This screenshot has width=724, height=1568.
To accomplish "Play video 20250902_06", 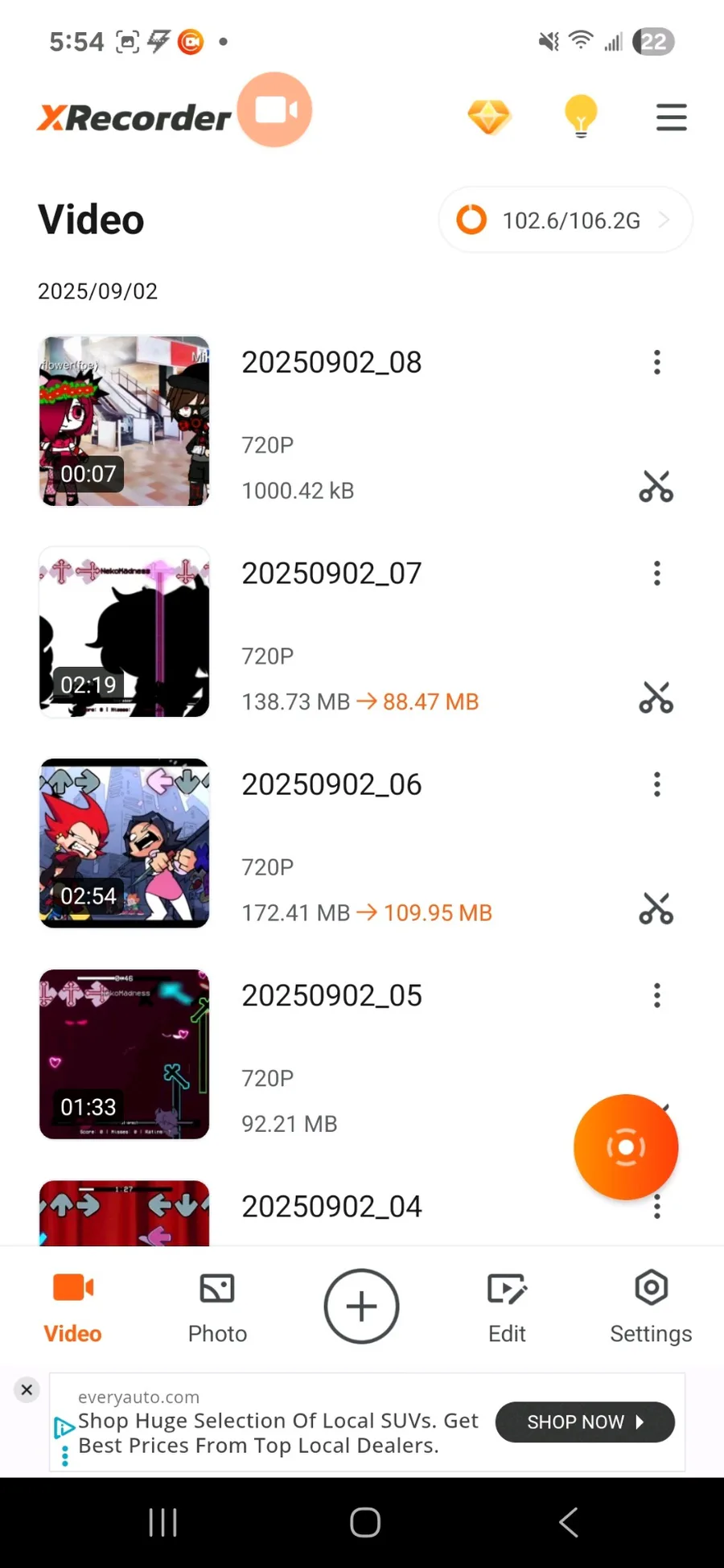I will [x=125, y=843].
